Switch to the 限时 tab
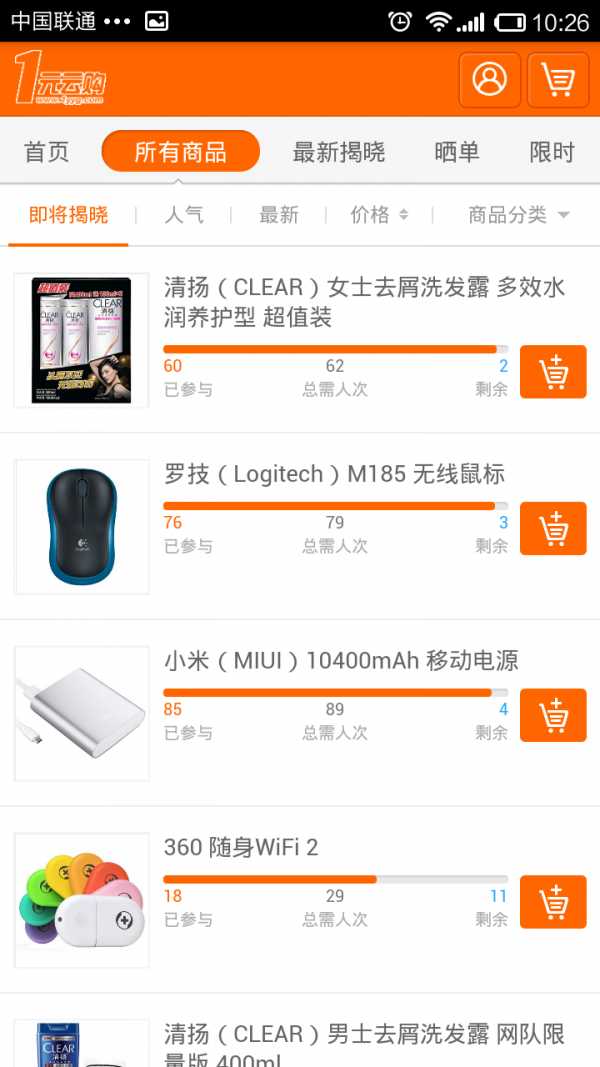The image size is (600, 1067). (552, 152)
